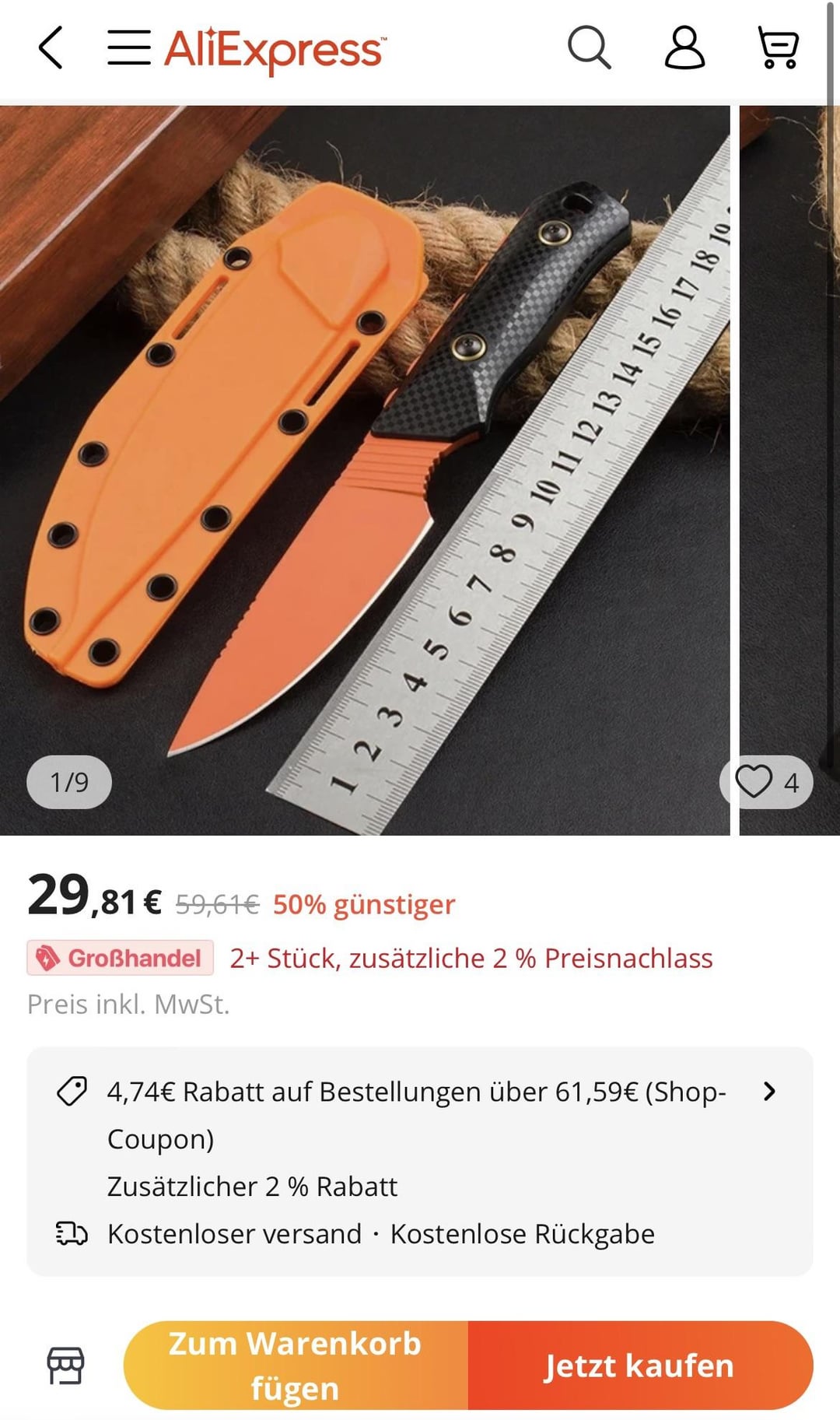Viewport: 840px width, 1420px height.
Task: Open the AliExpress home logo
Action: click(274, 50)
